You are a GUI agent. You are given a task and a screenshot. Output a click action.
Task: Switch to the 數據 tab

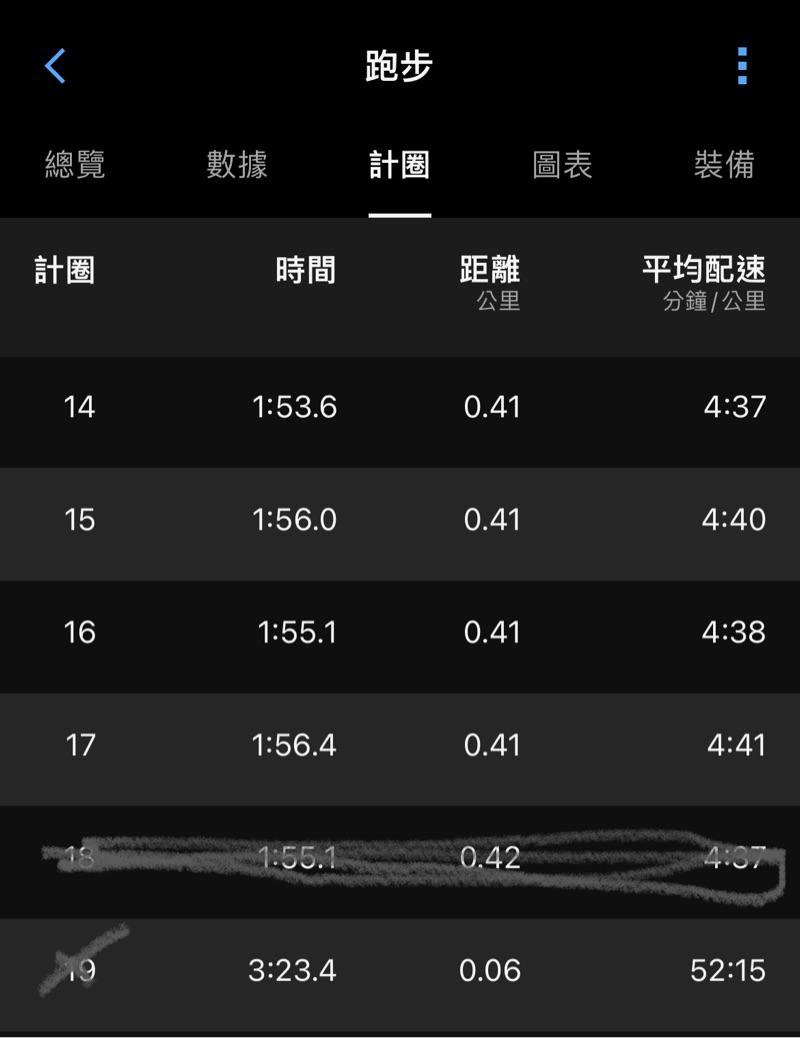(x=237, y=164)
